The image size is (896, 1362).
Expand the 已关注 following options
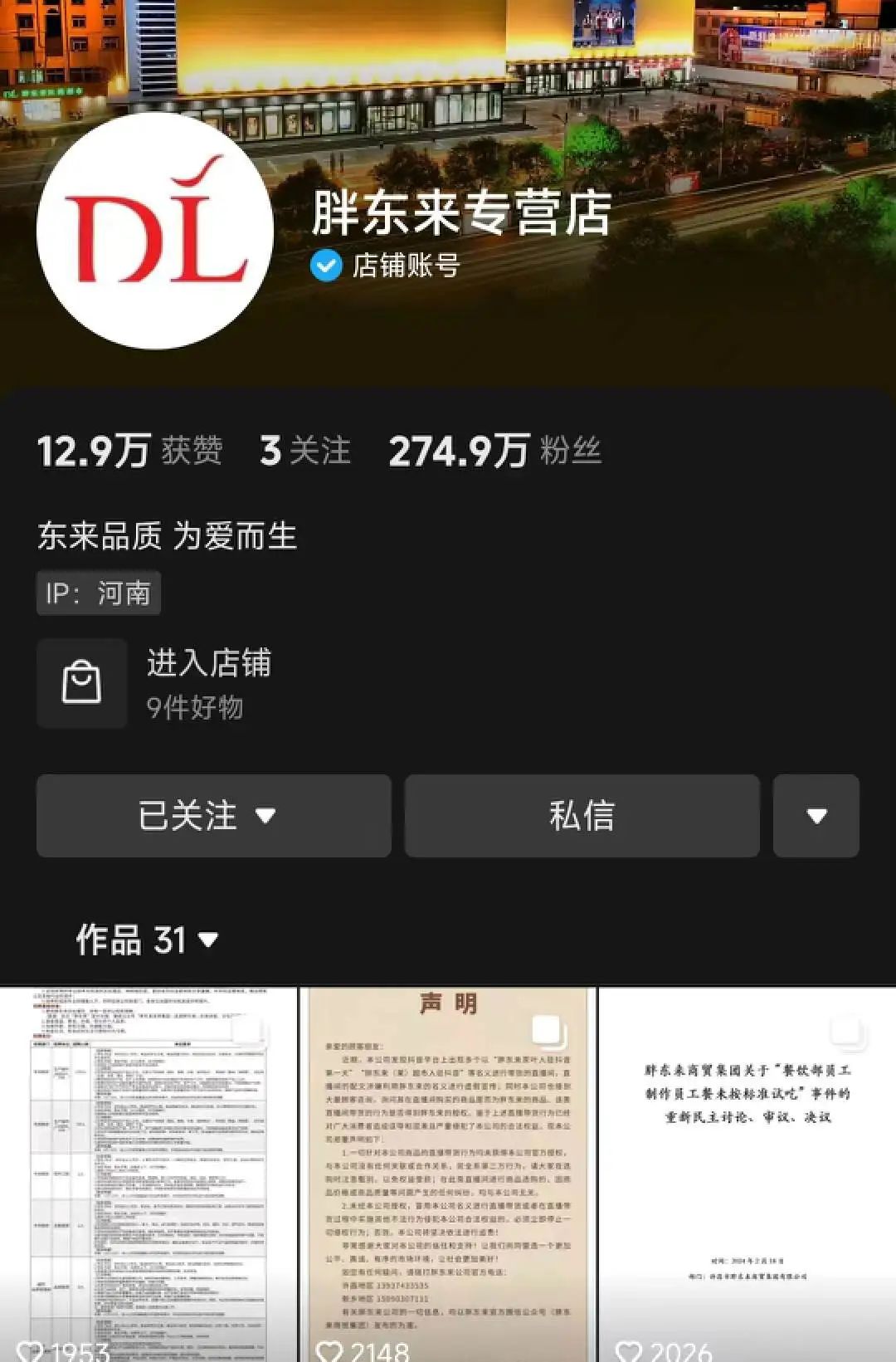[213, 816]
